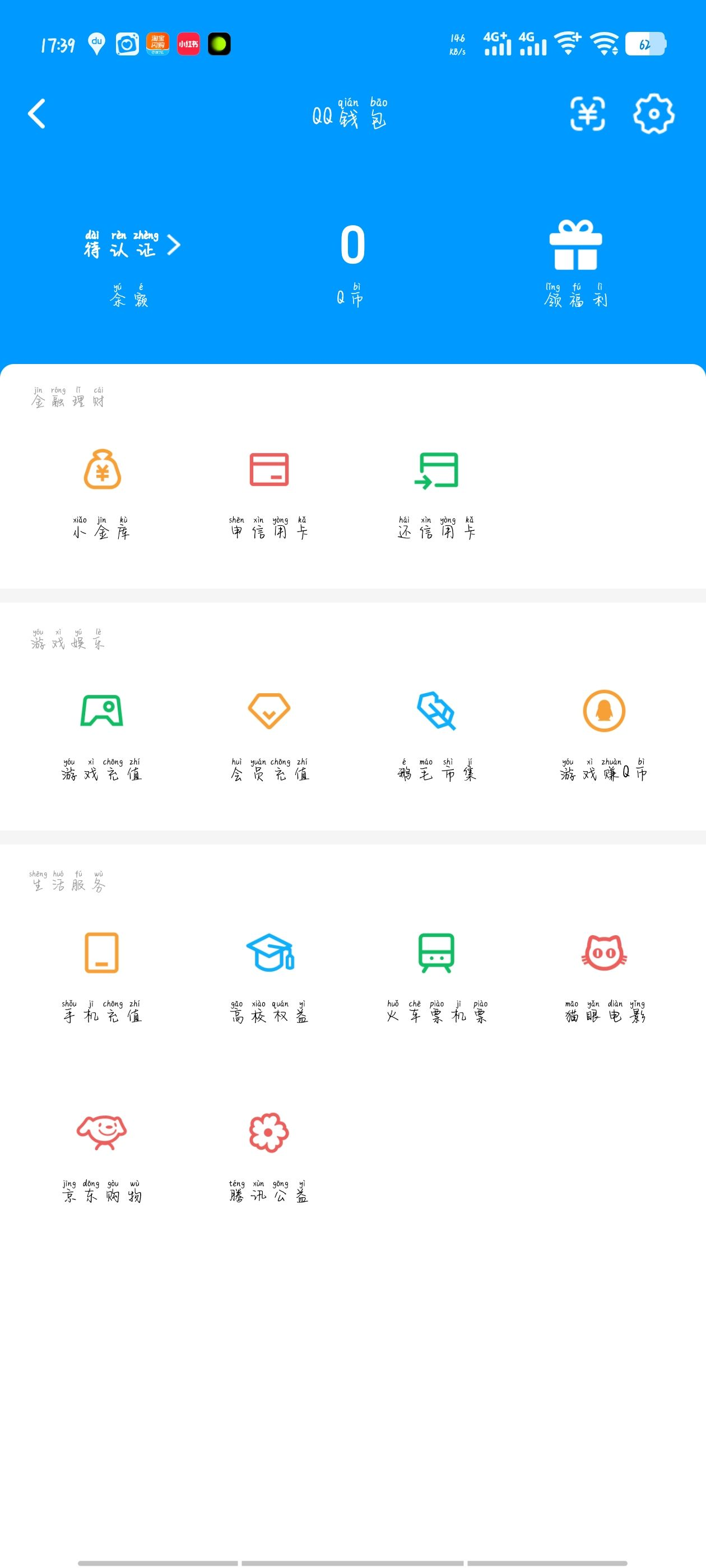Open the 小金库 savings feature
The width and height of the screenshot is (706, 1568).
point(103,493)
